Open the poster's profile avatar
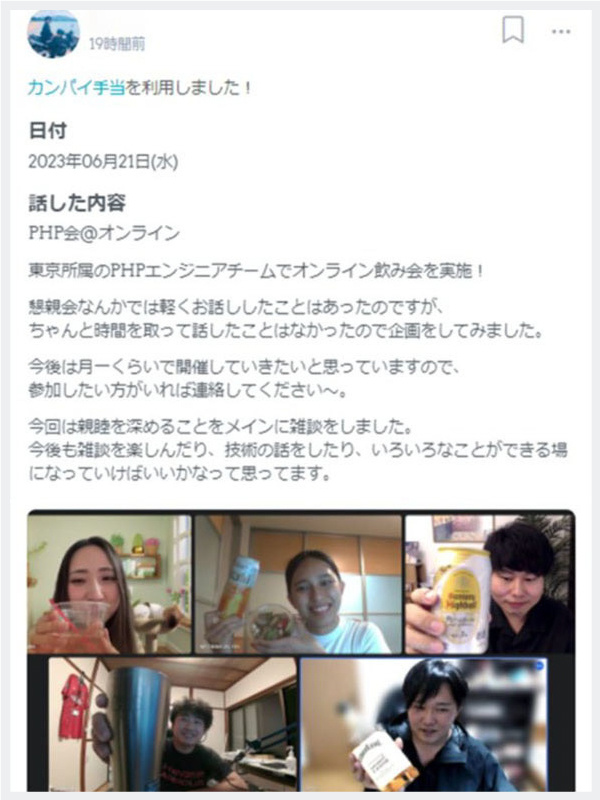This screenshot has width=600, height=800. [x=53, y=35]
